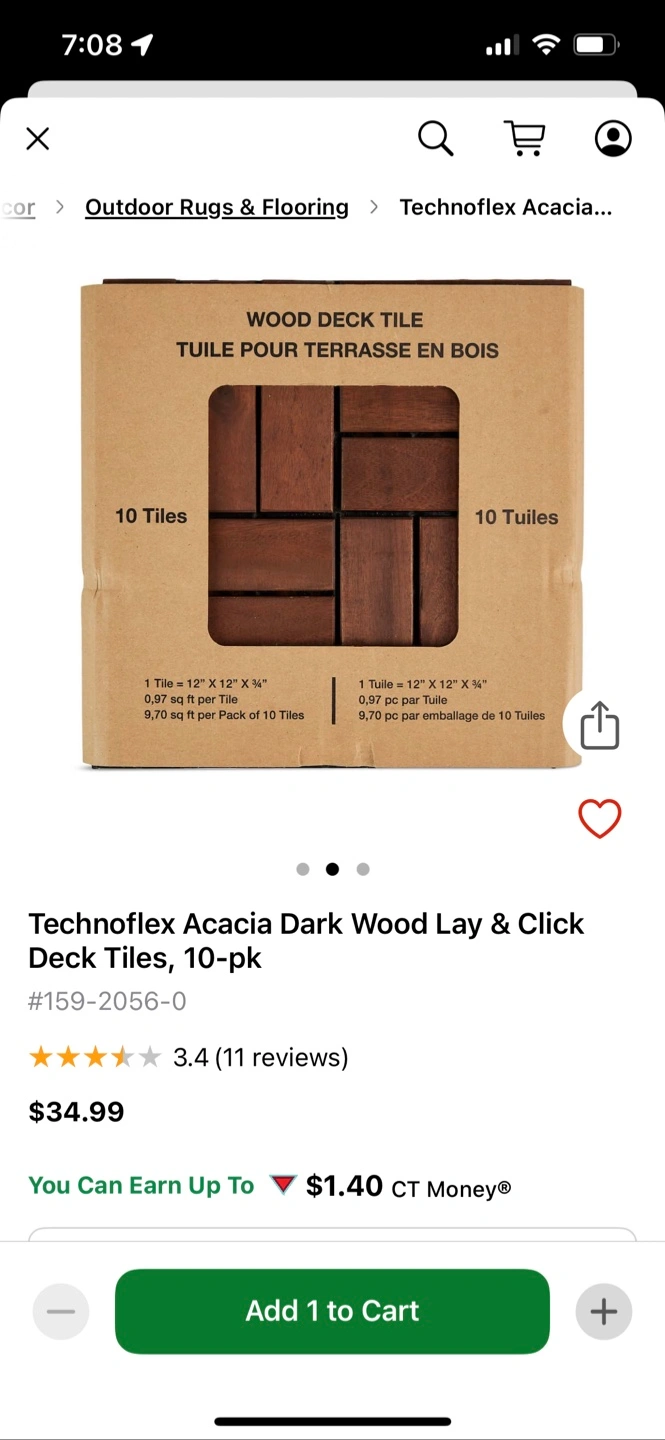Viewport: 665px width, 1440px height.
Task: Open the wood deck tile product image
Action: [x=332, y=525]
